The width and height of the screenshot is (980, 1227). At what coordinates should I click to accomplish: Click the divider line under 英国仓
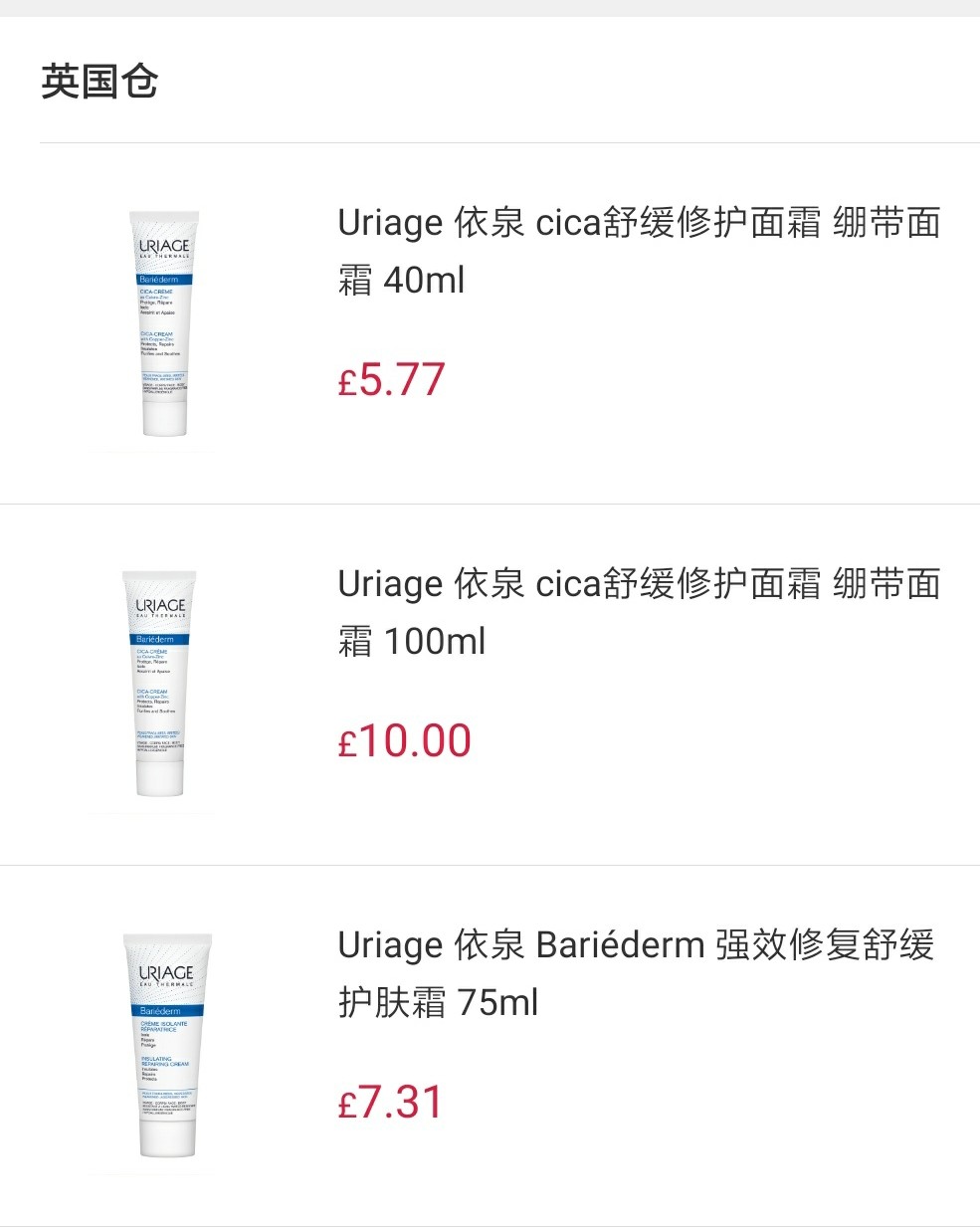pos(490,142)
